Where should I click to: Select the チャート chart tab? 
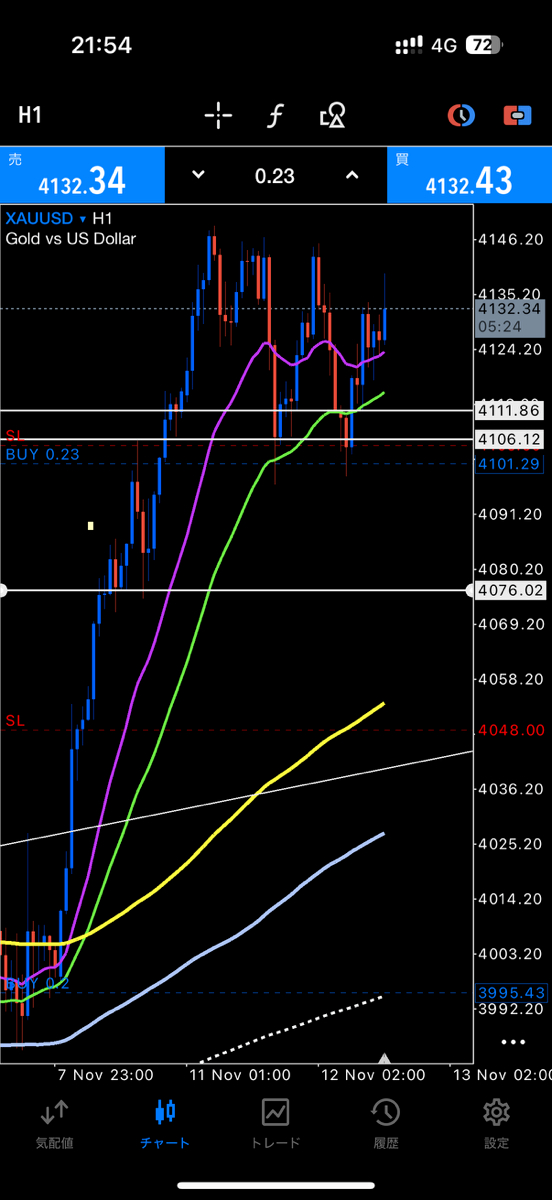165,1123
